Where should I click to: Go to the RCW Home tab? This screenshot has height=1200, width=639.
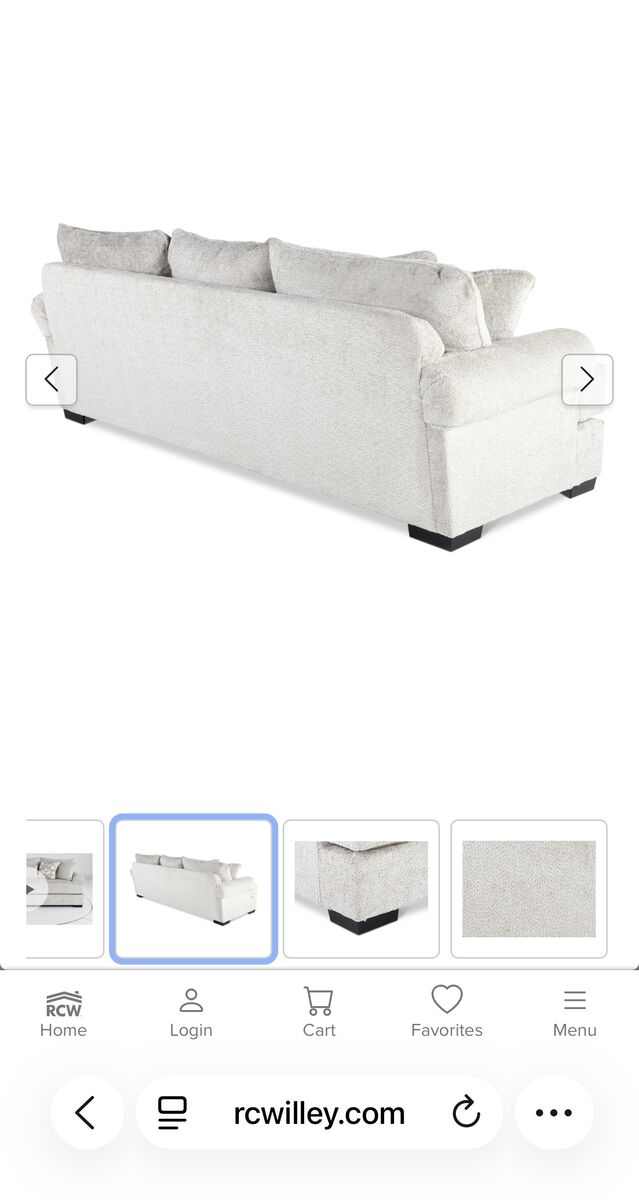63,1013
